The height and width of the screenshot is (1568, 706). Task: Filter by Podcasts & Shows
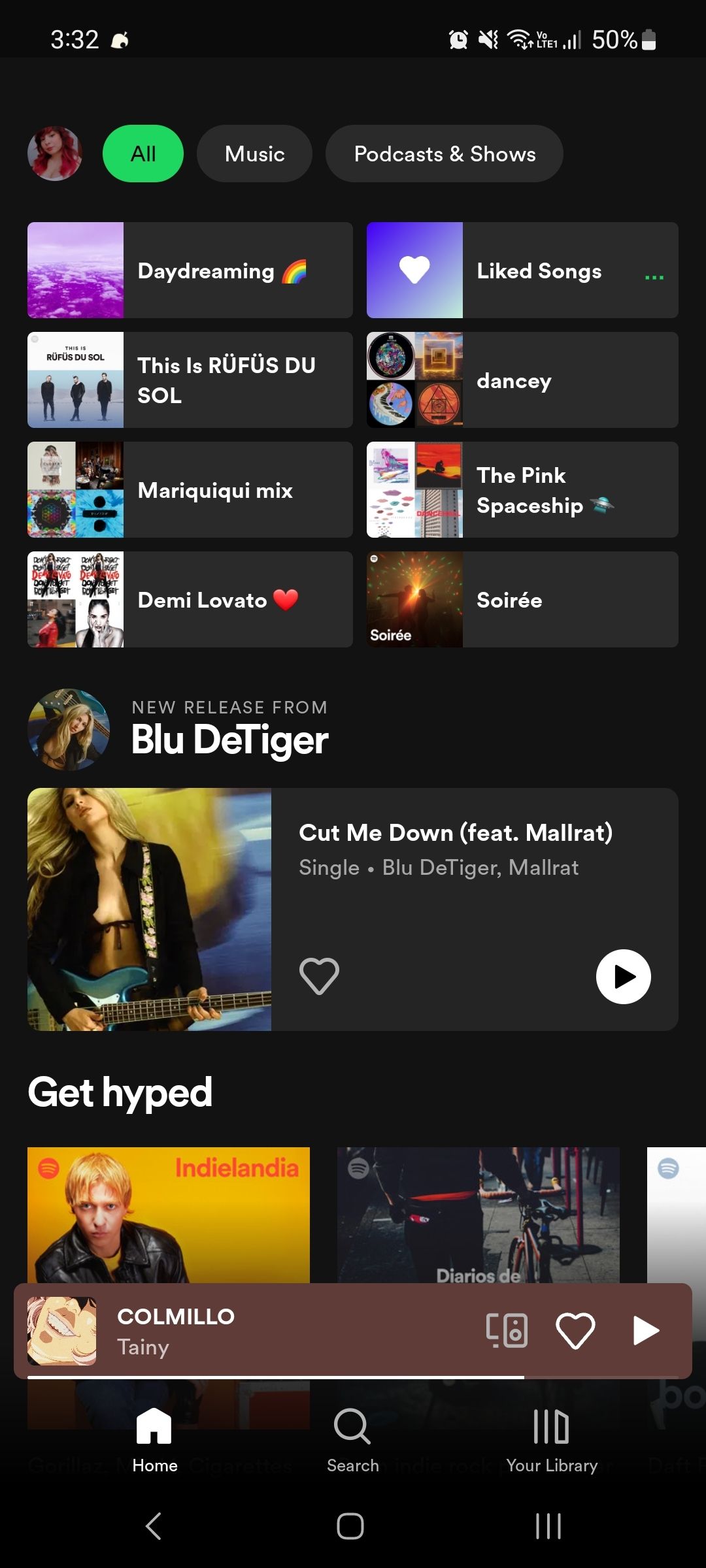pyautogui.click(x=445, y=154)
